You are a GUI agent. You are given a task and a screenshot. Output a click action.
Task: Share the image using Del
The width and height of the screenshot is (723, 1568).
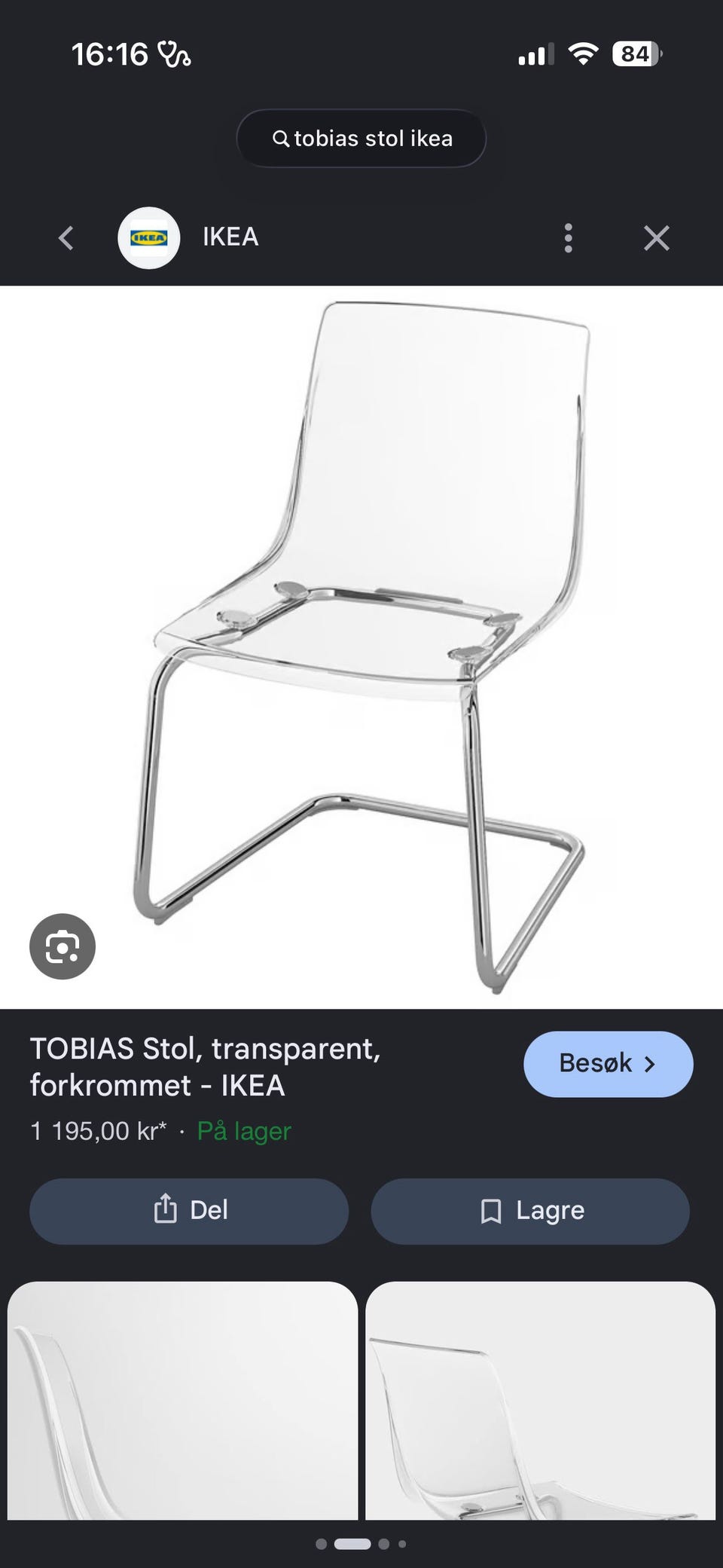[189, 1211]
